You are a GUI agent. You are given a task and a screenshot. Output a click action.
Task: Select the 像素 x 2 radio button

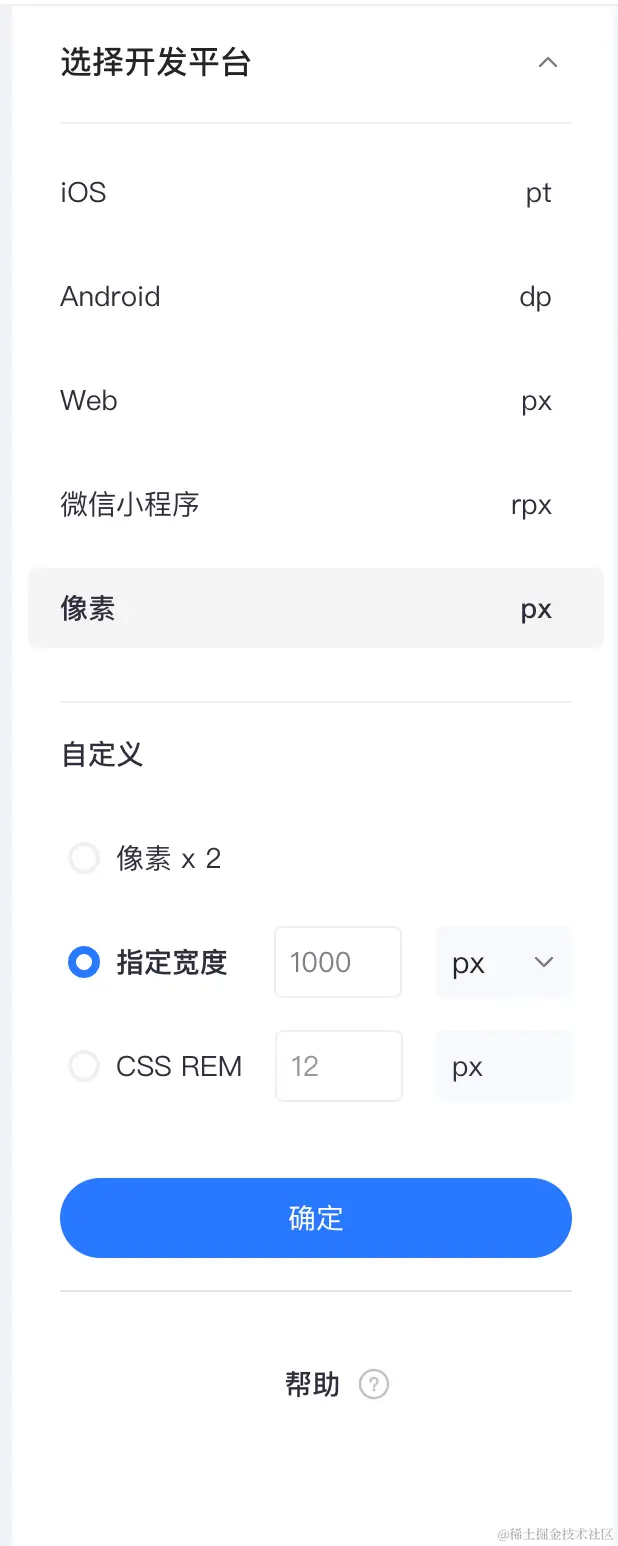[84, 858]
